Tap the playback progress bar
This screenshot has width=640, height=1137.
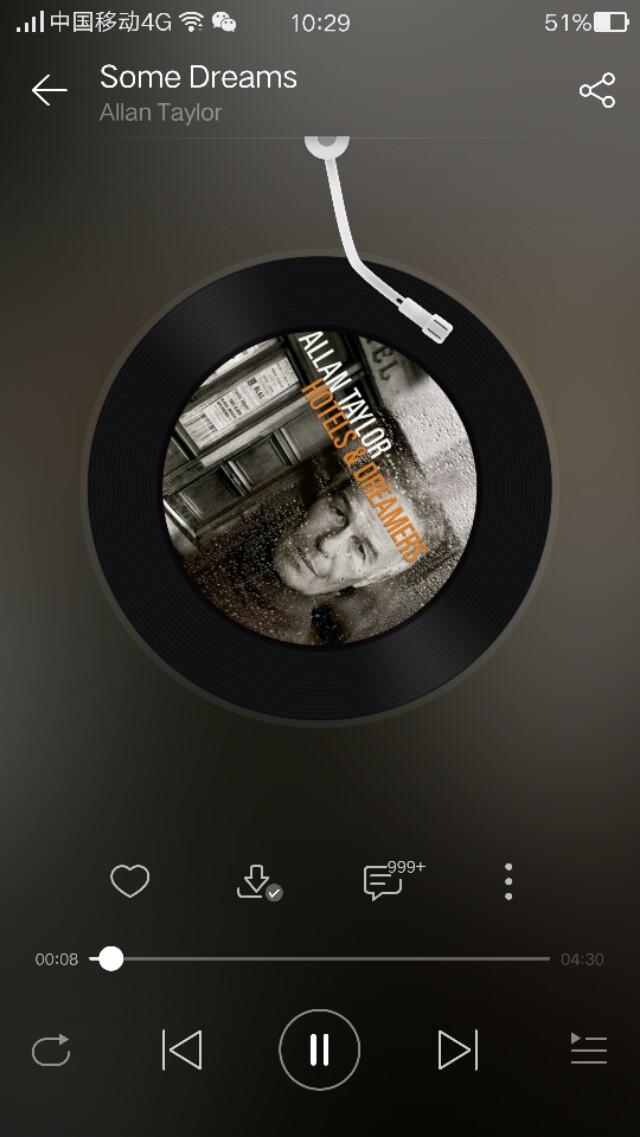click(330, 959)
